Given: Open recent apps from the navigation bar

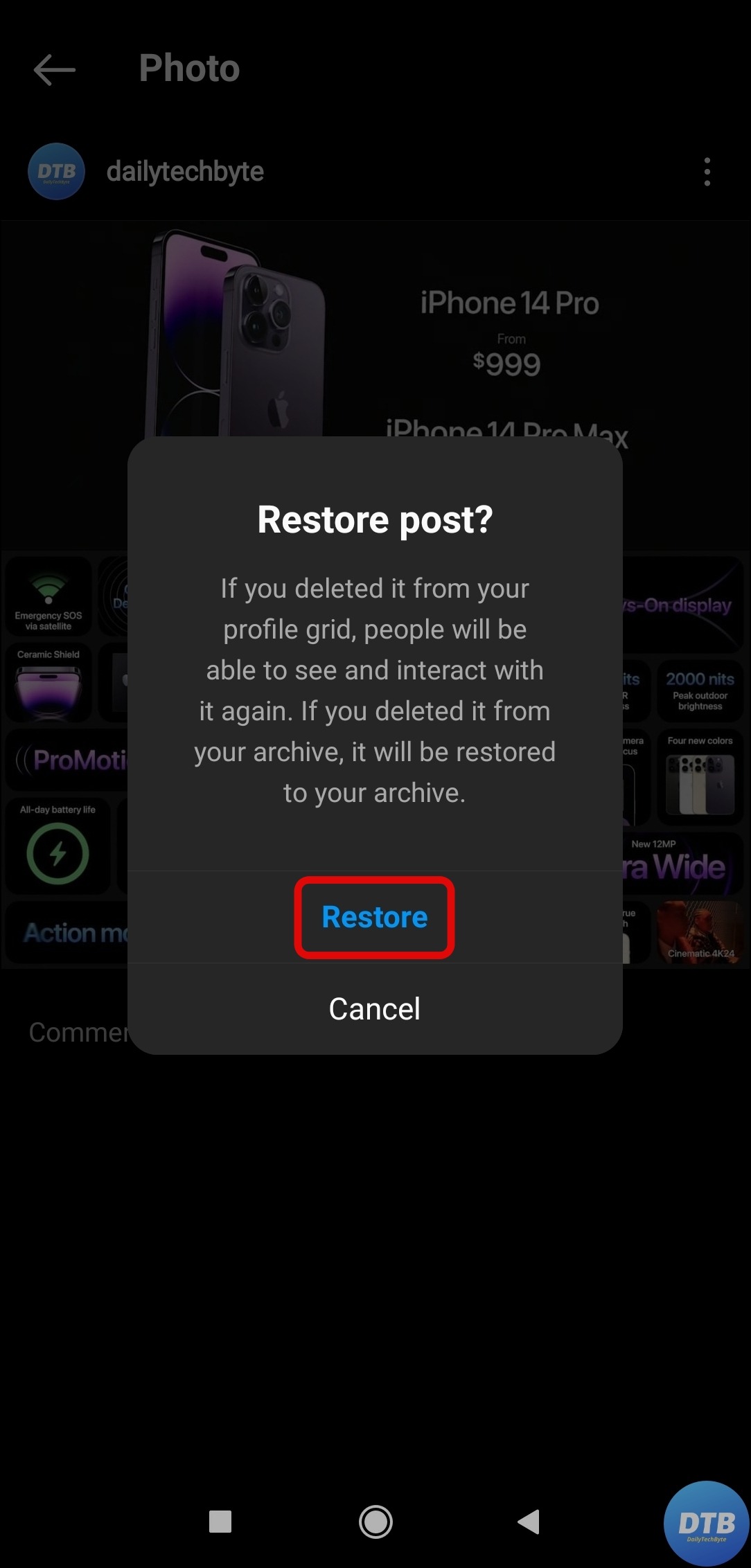Looking at the screenshot, I should pos(220,1522).
